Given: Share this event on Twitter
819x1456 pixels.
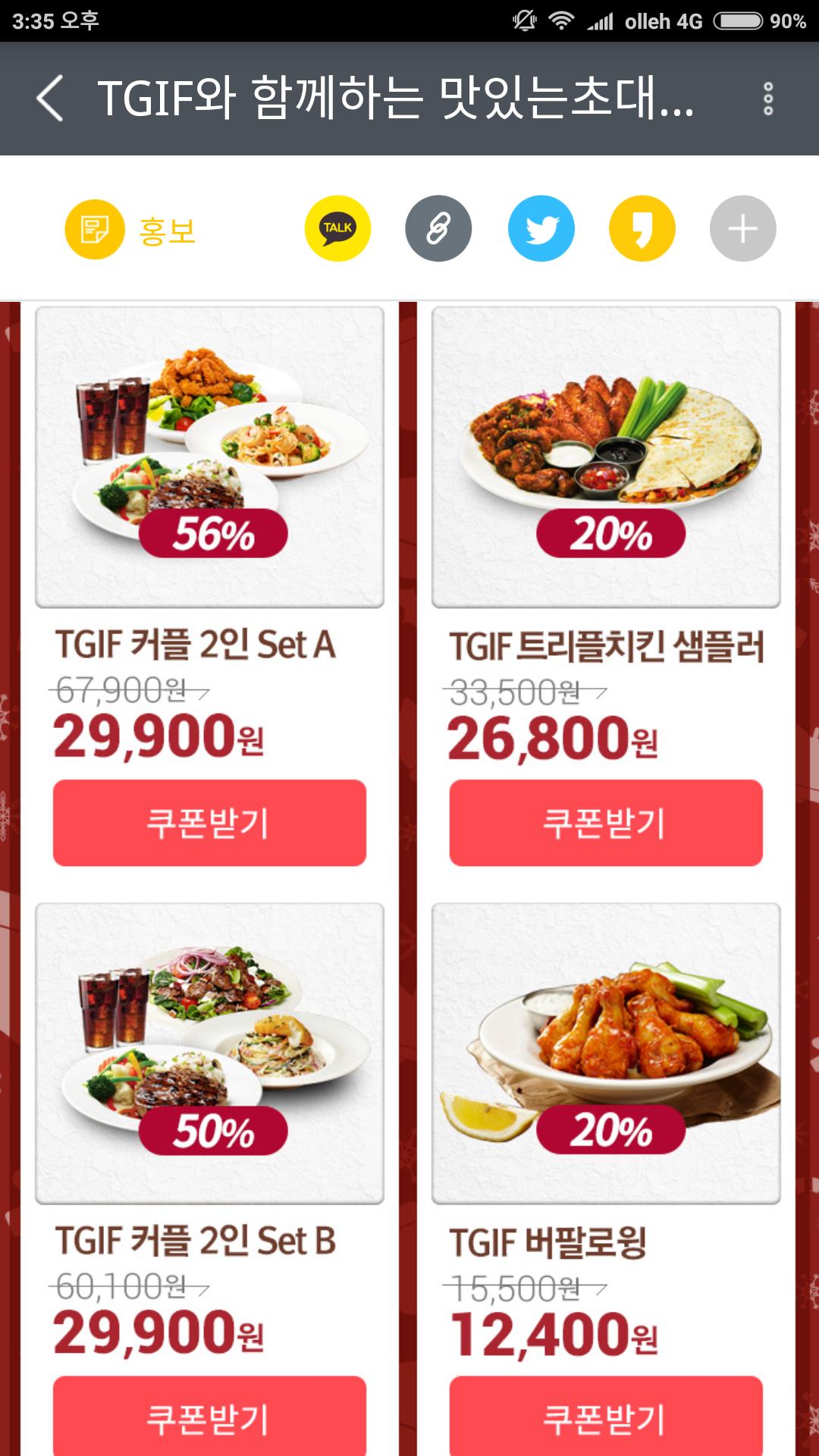Looking at the screenshot, I should (541, 229).
